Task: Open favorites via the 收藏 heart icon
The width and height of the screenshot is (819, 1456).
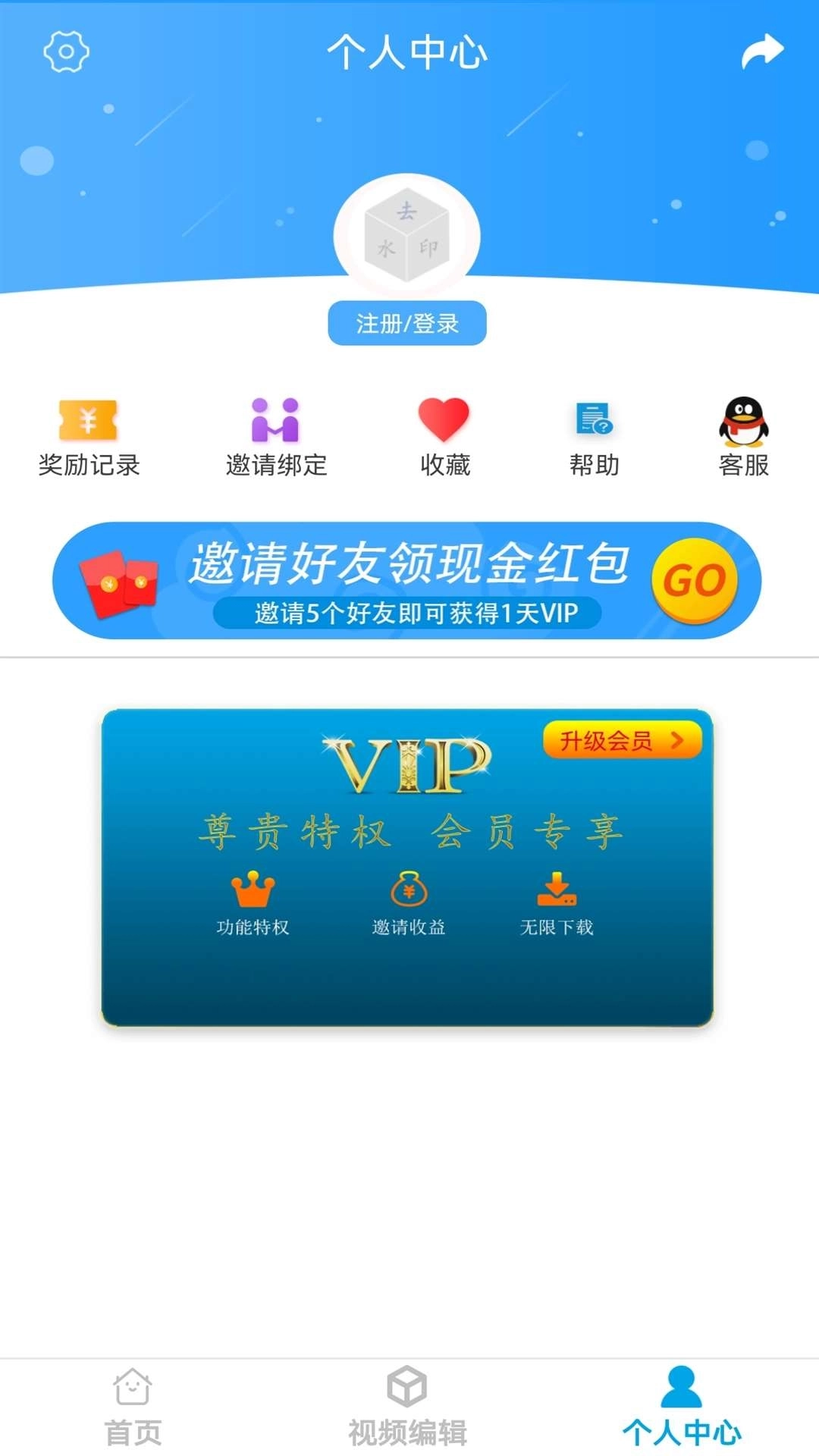Action: click(444, 419)
